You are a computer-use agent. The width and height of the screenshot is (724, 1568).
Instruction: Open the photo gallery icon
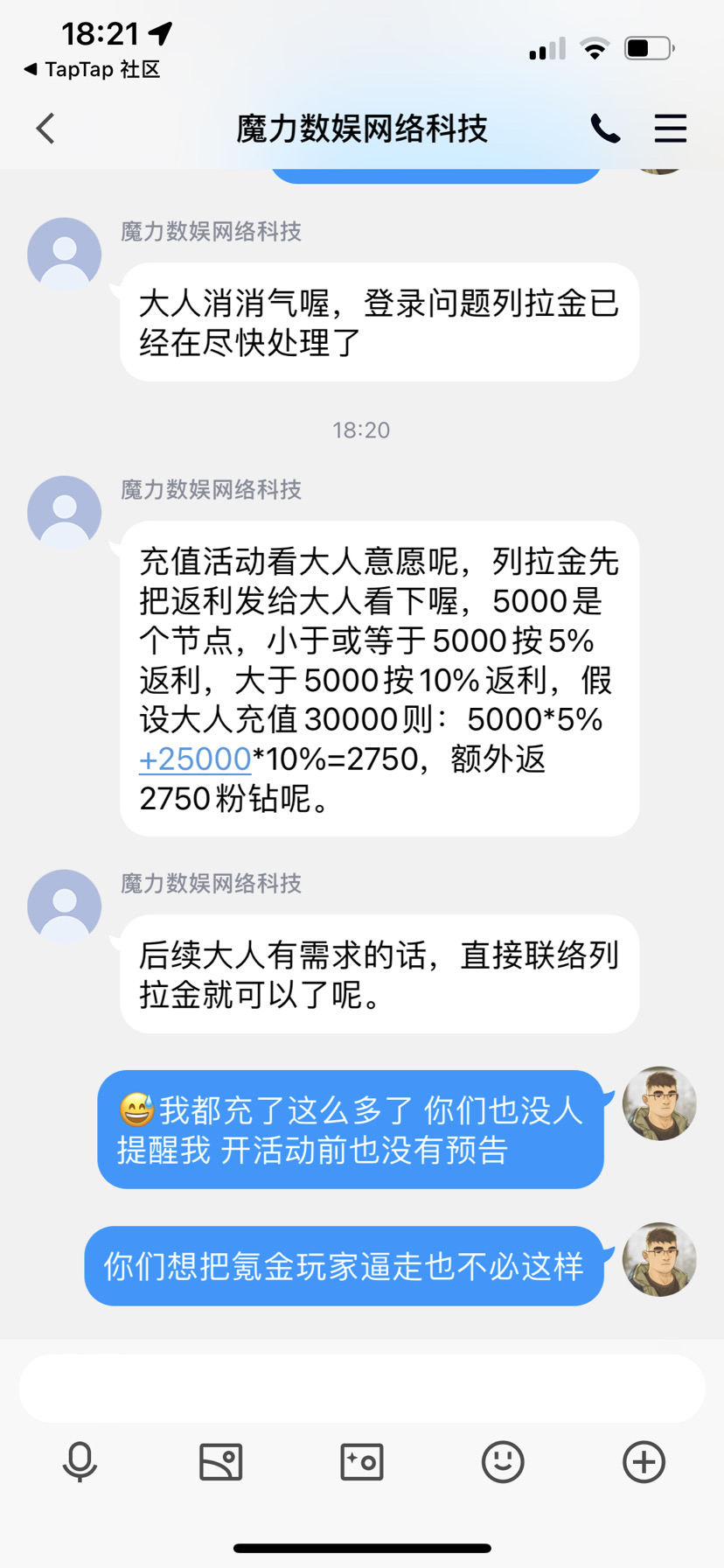pos(220,1461)
